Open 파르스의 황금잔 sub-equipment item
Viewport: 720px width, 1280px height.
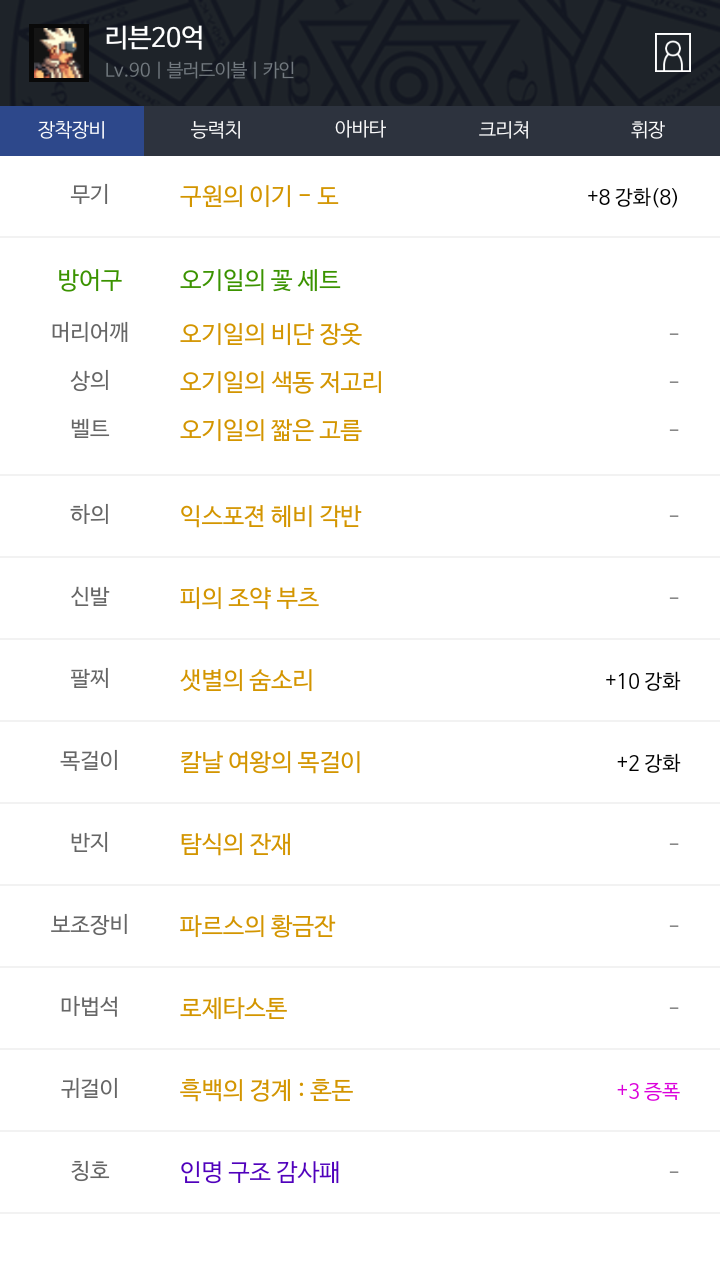(x=257, y=926)
